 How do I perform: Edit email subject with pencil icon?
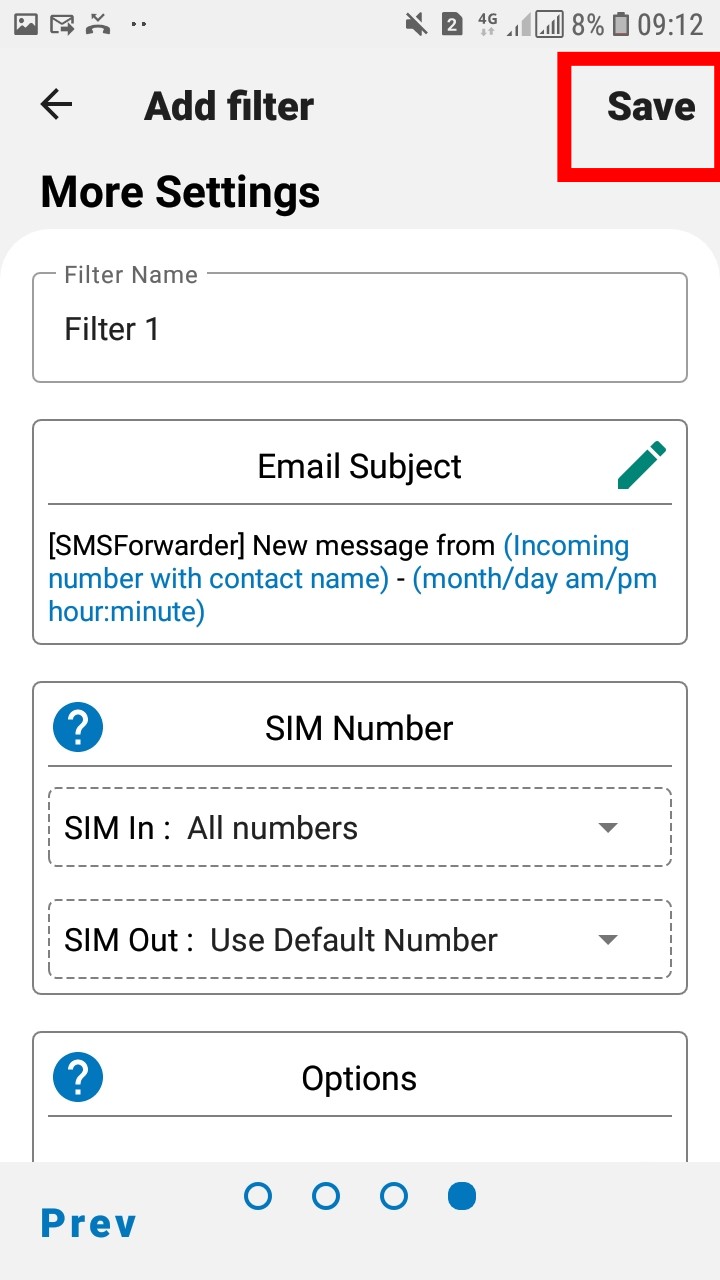pyautogui.click(x=641, y=466)
